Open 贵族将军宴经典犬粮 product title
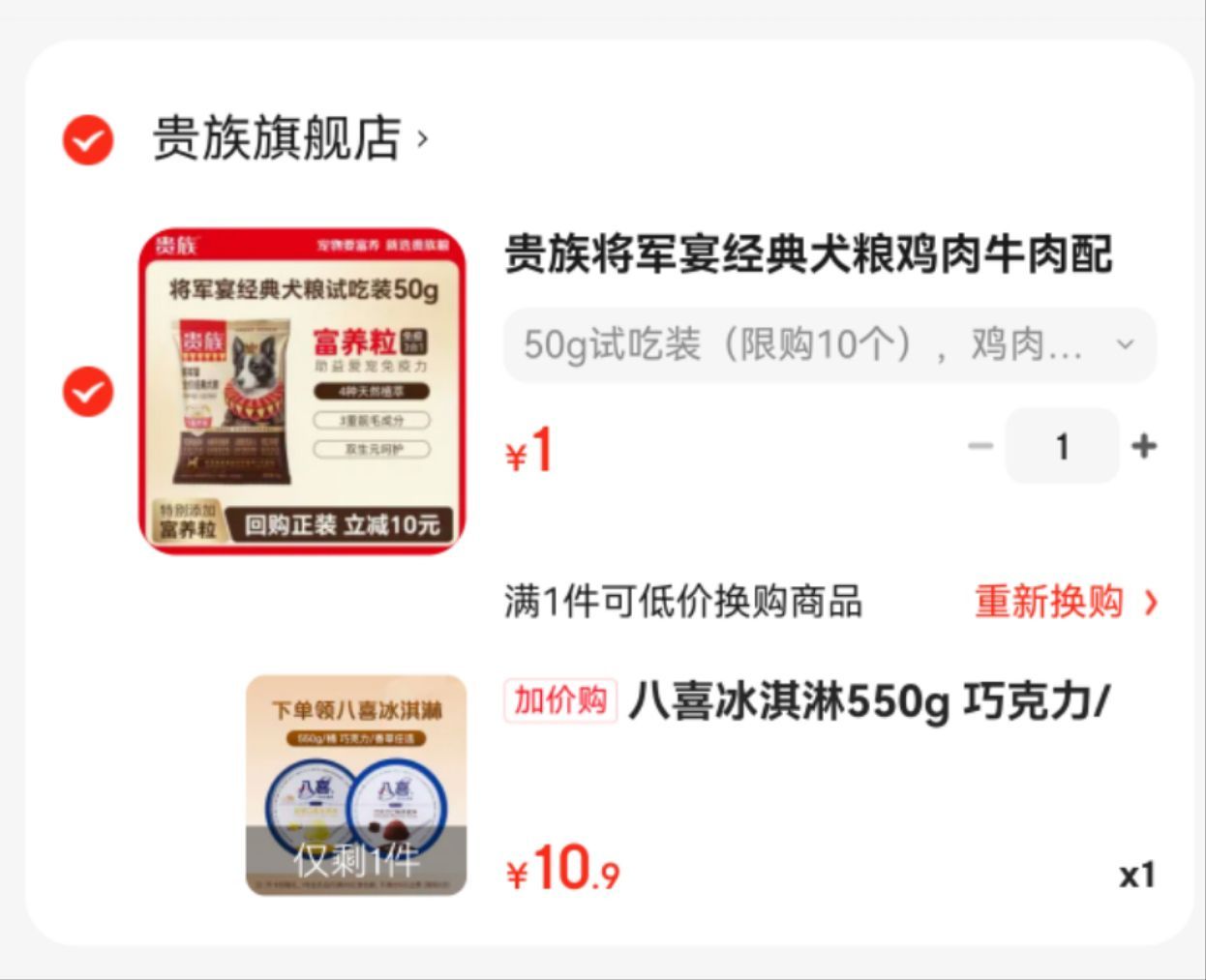This screenshot has height=980, width=1206. (808, 255)
